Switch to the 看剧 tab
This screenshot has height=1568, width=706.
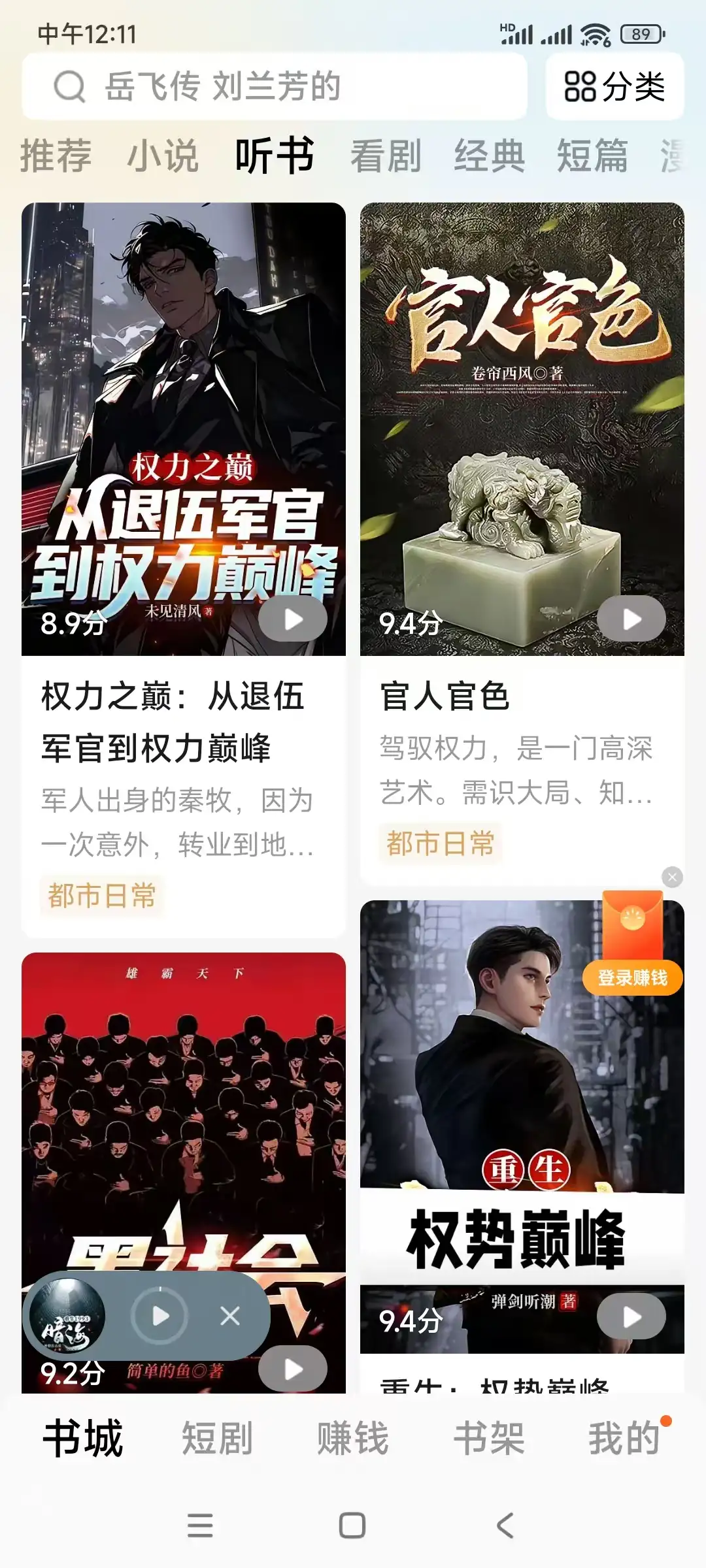pos(383,154)
